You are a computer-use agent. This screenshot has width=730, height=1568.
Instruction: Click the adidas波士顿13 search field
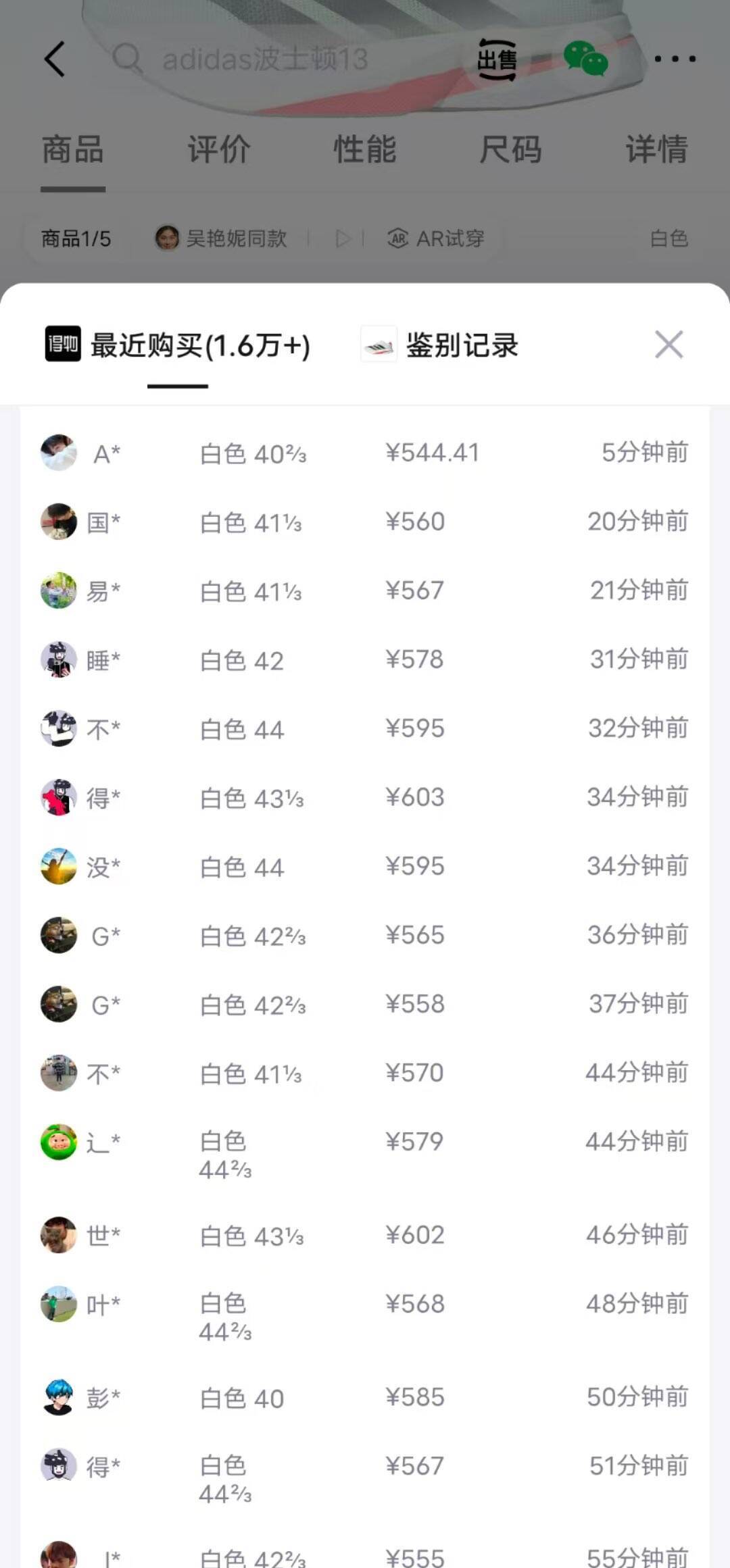(264, 61)
